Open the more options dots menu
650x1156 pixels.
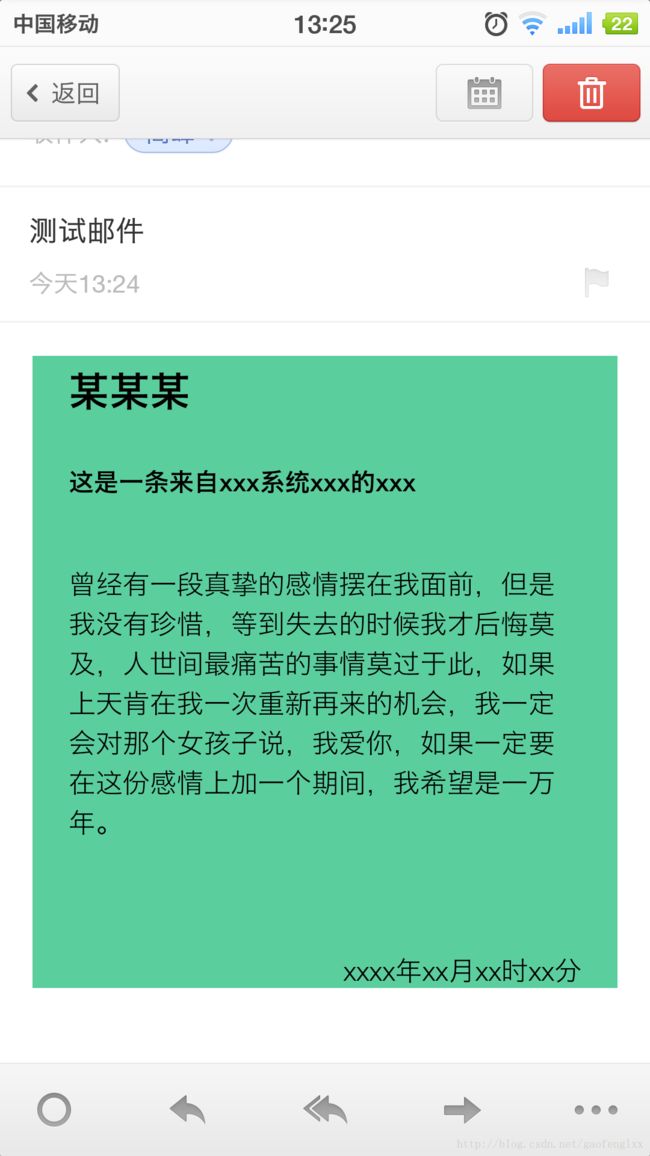pyautogui.click(x=595, y=1110)
